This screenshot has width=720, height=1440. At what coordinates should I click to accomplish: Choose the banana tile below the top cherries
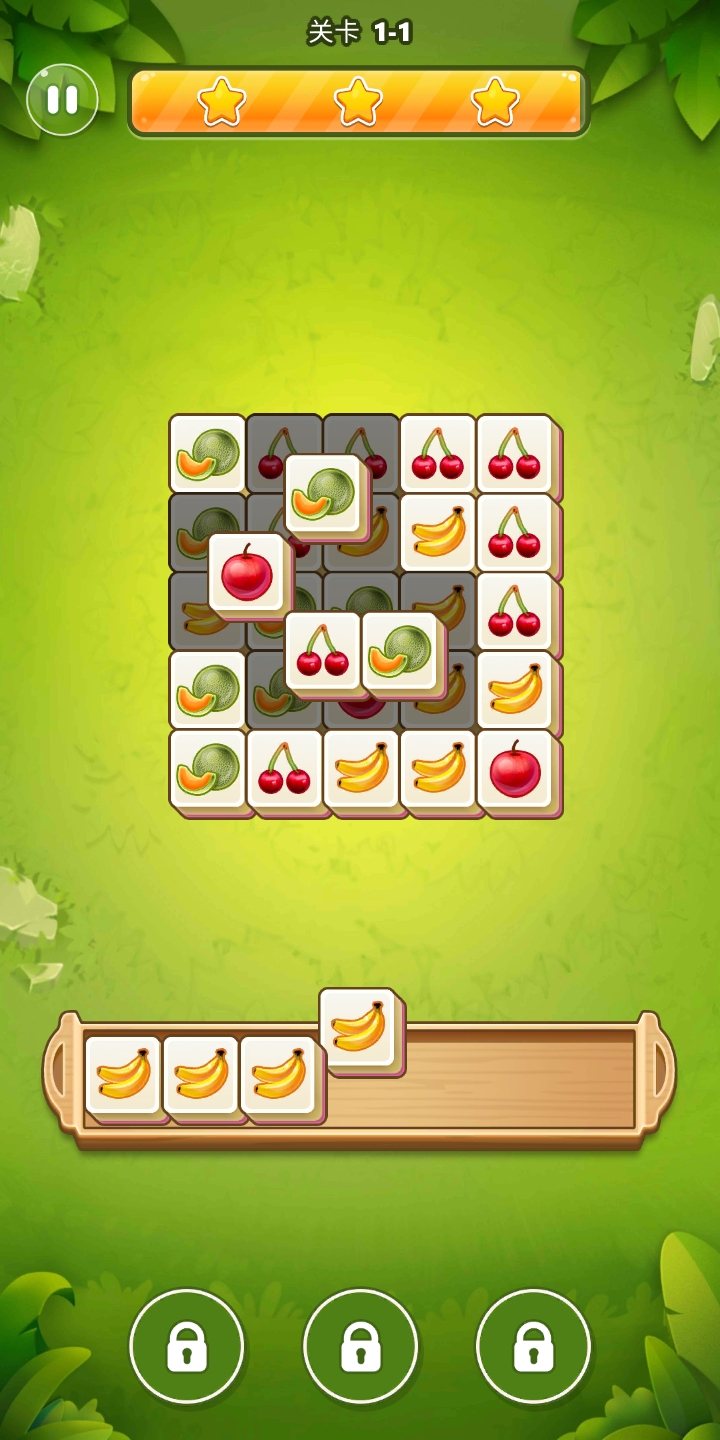coord(438,533)
